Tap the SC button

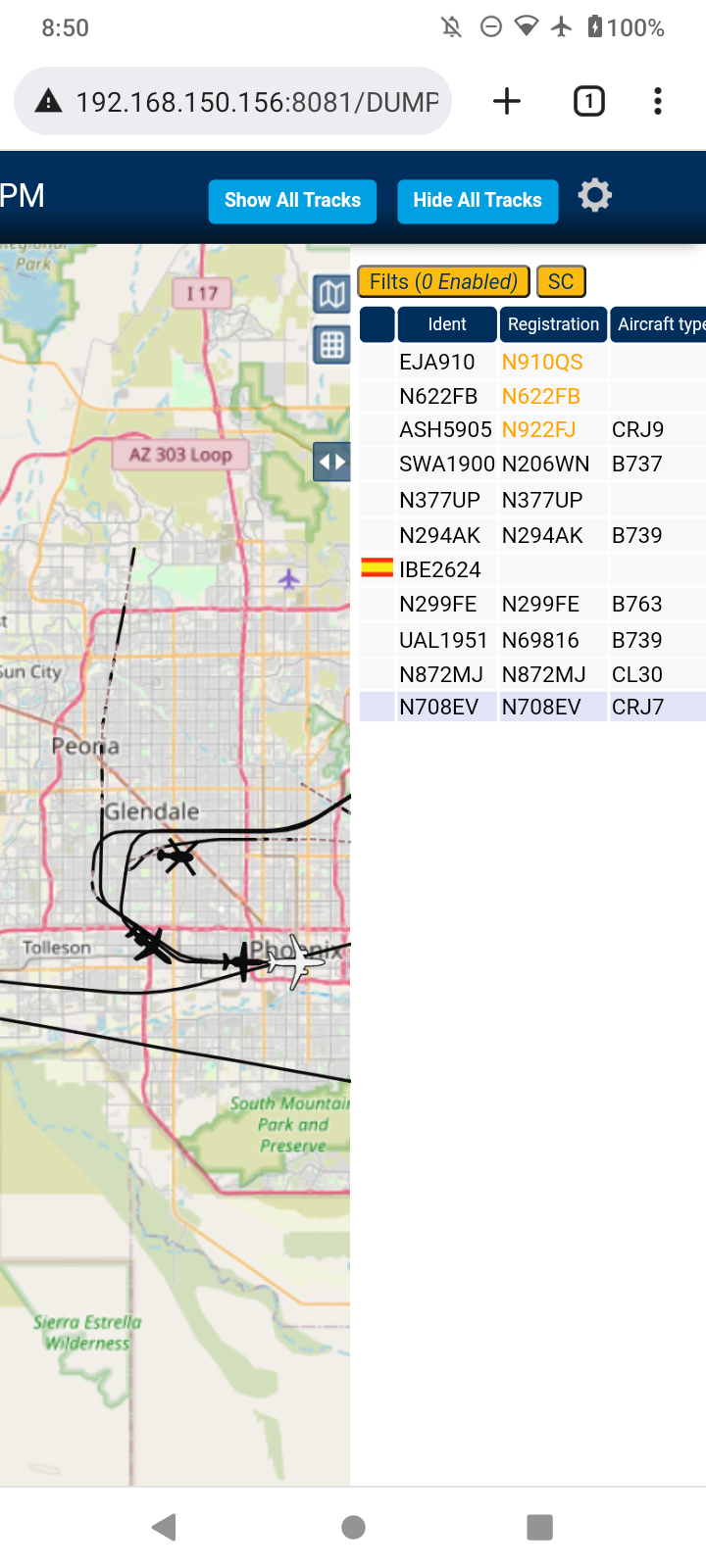561,281
